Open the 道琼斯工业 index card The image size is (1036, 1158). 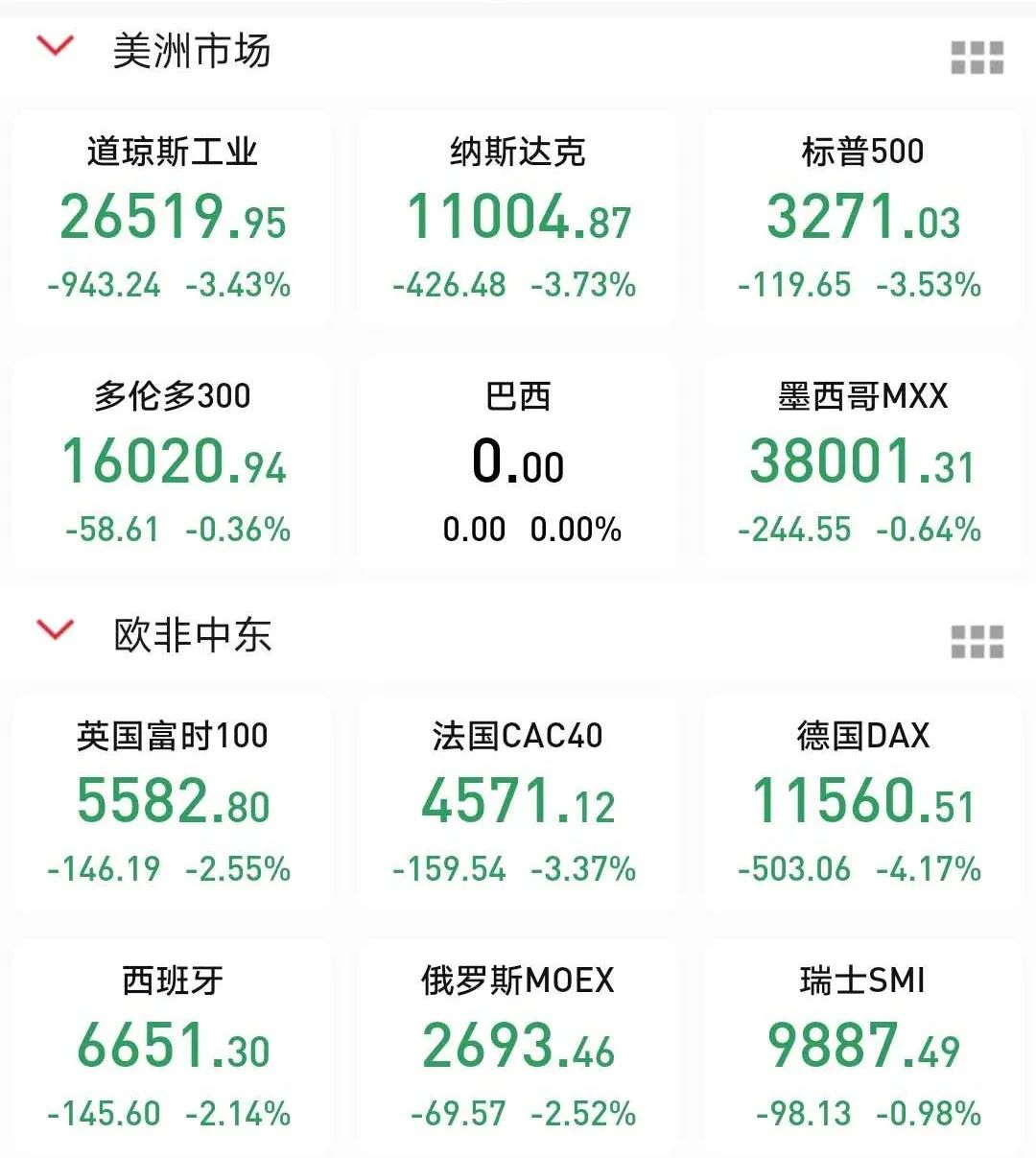[173, 219]
